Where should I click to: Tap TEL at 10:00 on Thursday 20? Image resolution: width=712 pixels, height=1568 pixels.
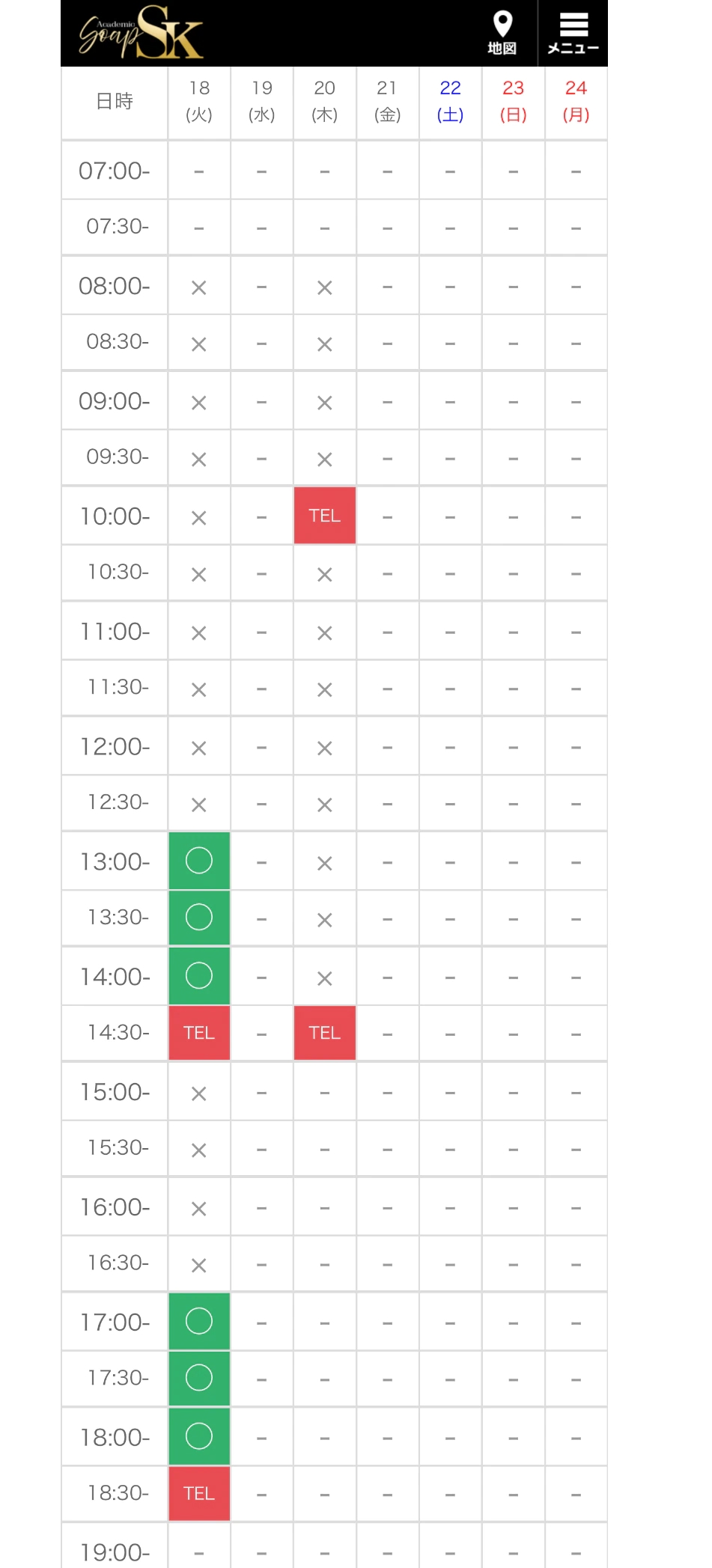click(x=325, y=516)
